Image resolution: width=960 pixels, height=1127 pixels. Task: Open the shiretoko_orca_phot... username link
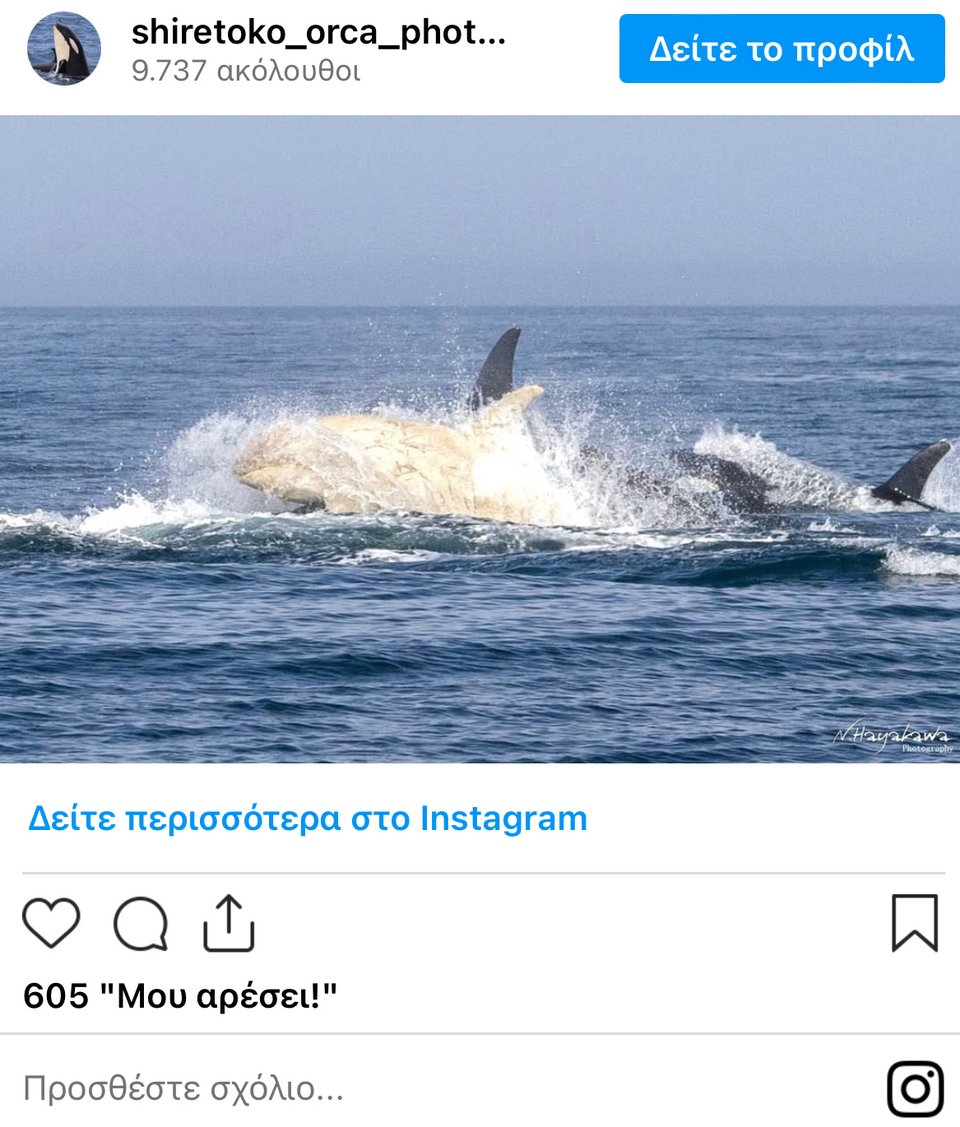[x=318, y=33]
